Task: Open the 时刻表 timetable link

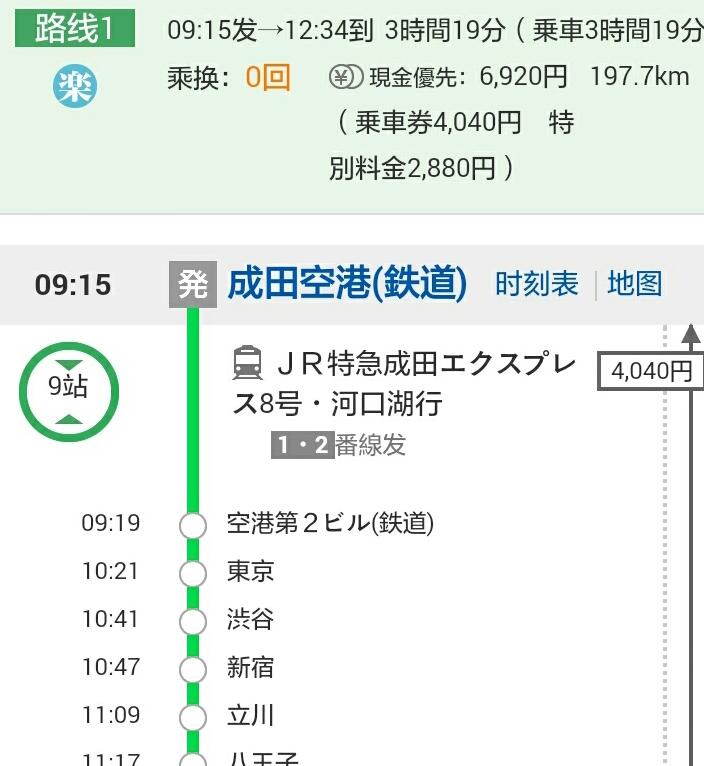Action: (537, 284)
